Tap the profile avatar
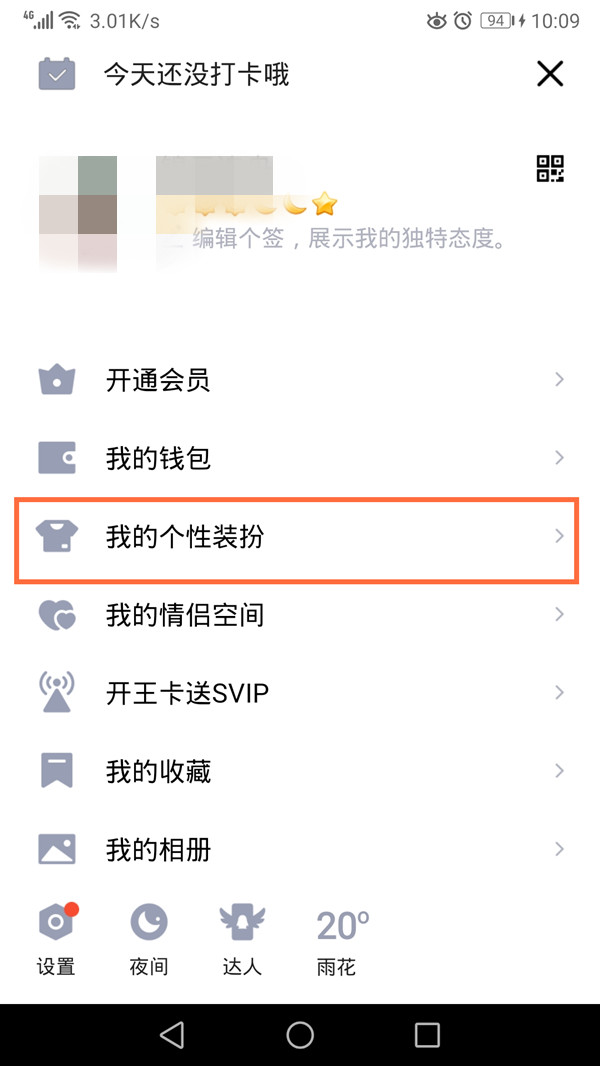The width and height of the screenshot is (600, 1066). tap(78, 213)
